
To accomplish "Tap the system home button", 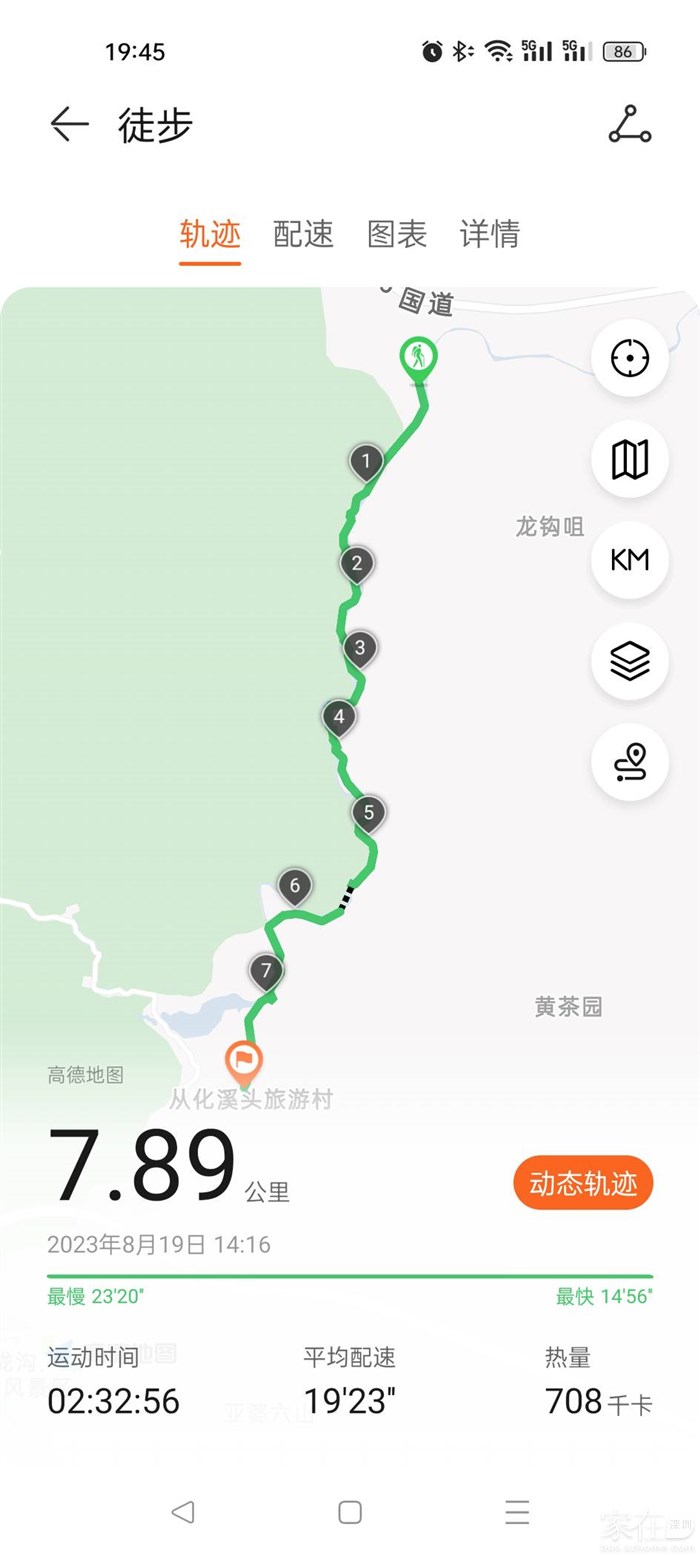I will (349, 1512).
